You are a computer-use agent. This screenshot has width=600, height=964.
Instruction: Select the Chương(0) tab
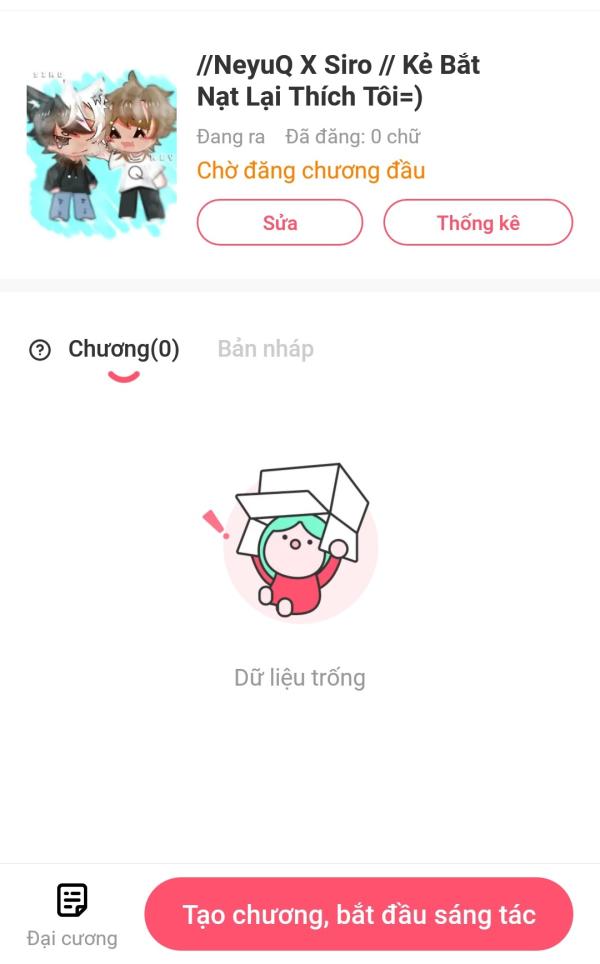pos(124,349)
